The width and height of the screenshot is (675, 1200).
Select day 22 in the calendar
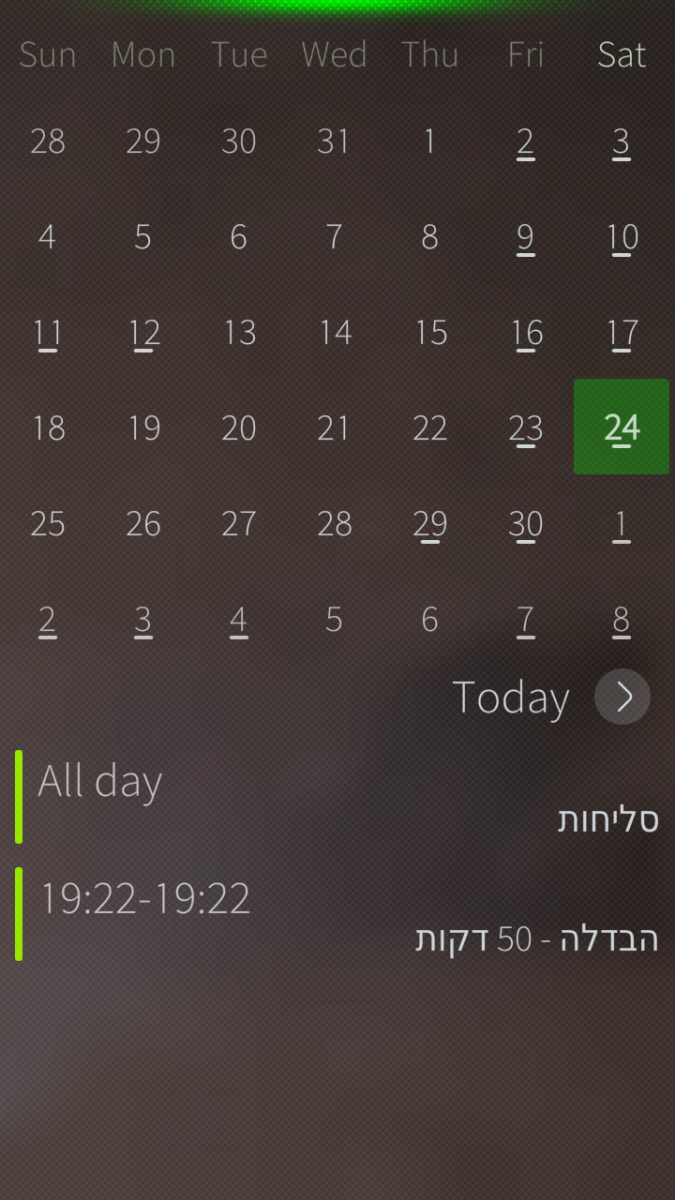[430, 428]
